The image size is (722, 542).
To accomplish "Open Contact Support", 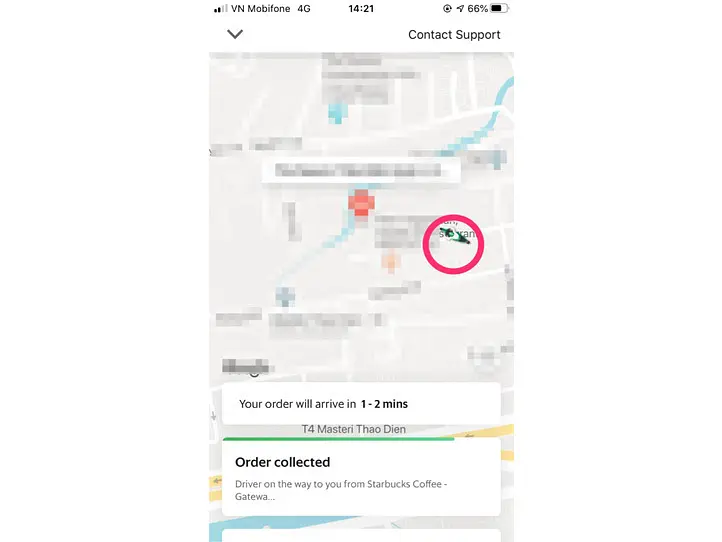I will point(454,34).
